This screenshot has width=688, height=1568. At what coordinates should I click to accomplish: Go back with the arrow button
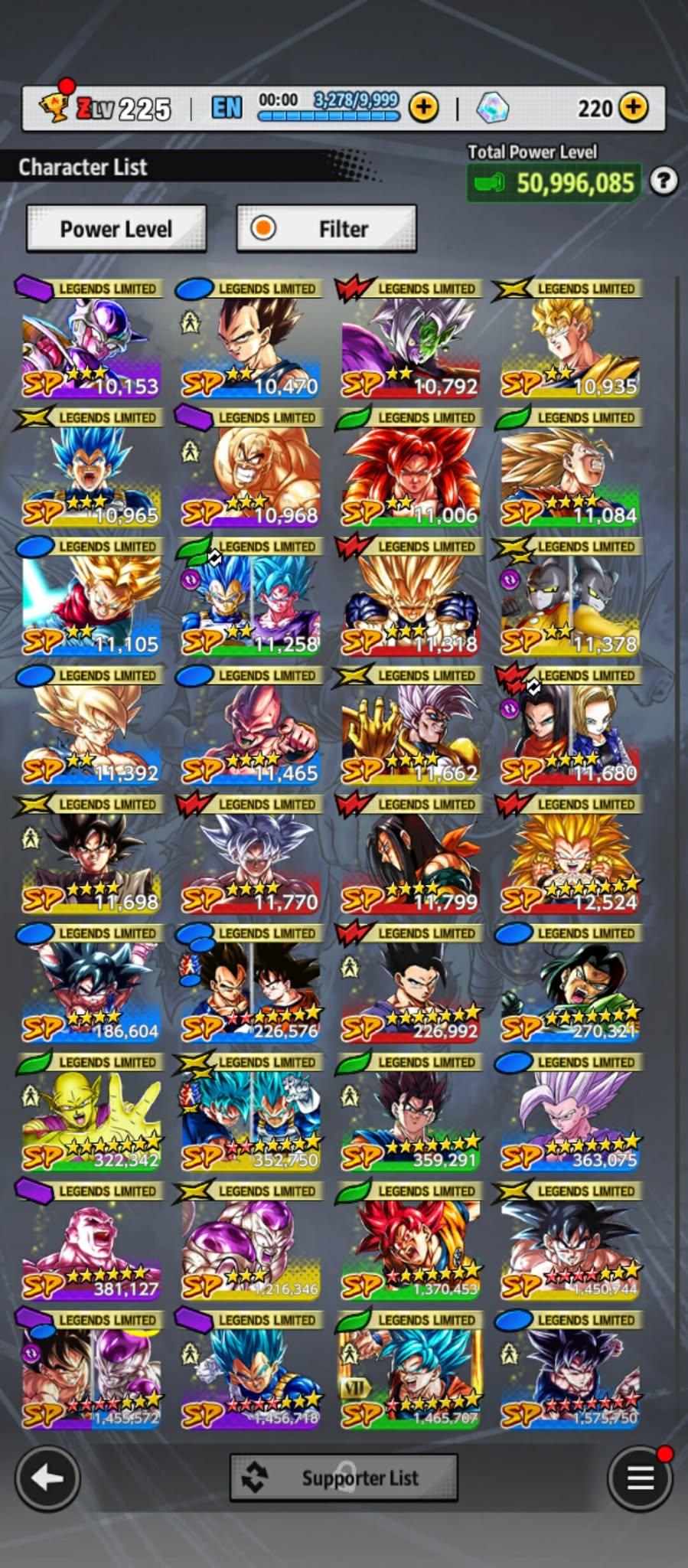point(47,1478)
